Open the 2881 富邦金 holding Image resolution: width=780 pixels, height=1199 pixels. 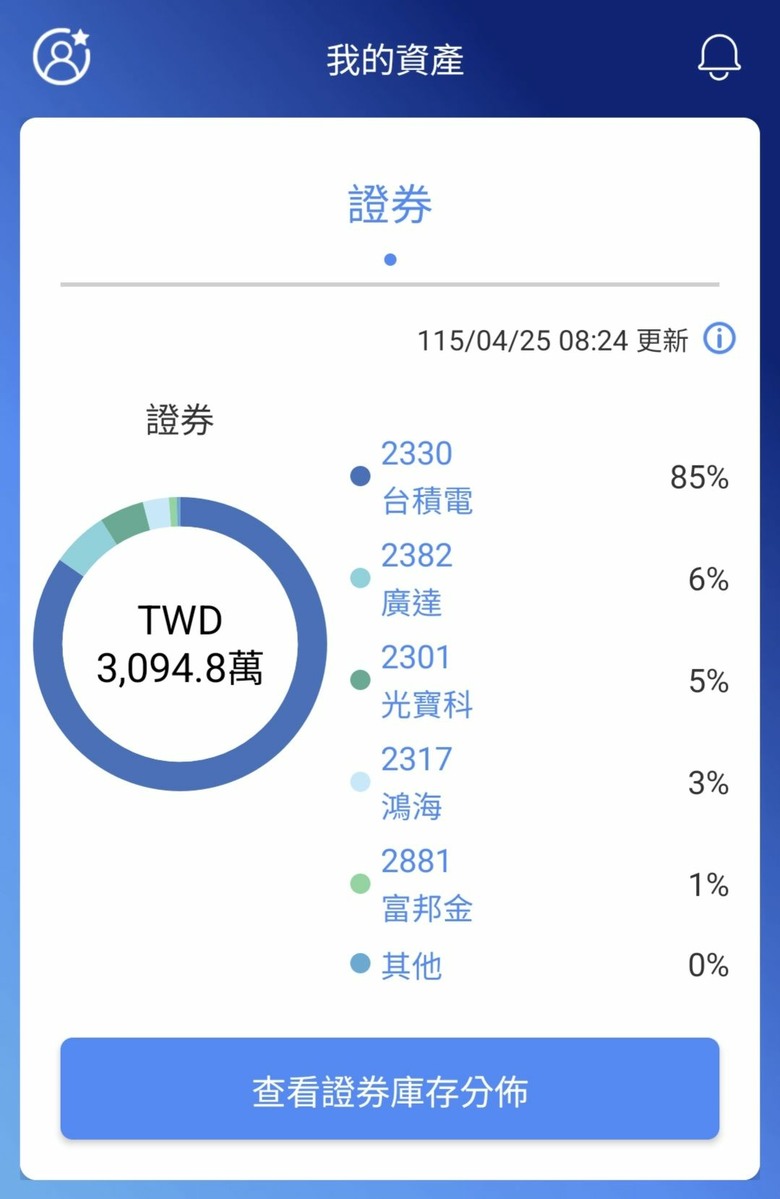tap(539, 884)
